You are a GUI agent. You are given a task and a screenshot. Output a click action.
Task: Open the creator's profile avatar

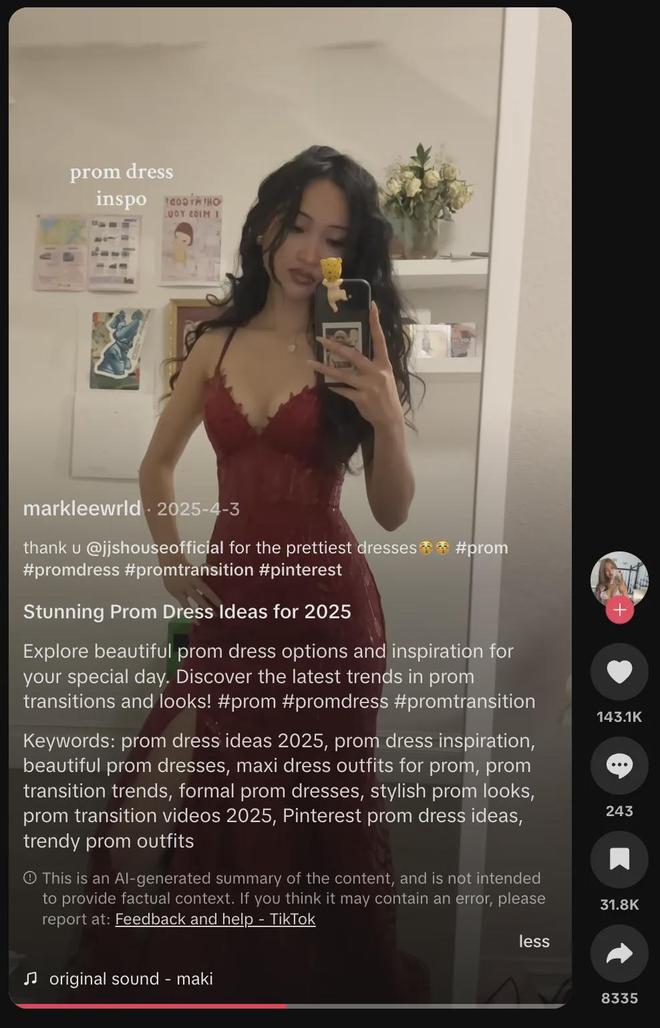coord(619,578)
